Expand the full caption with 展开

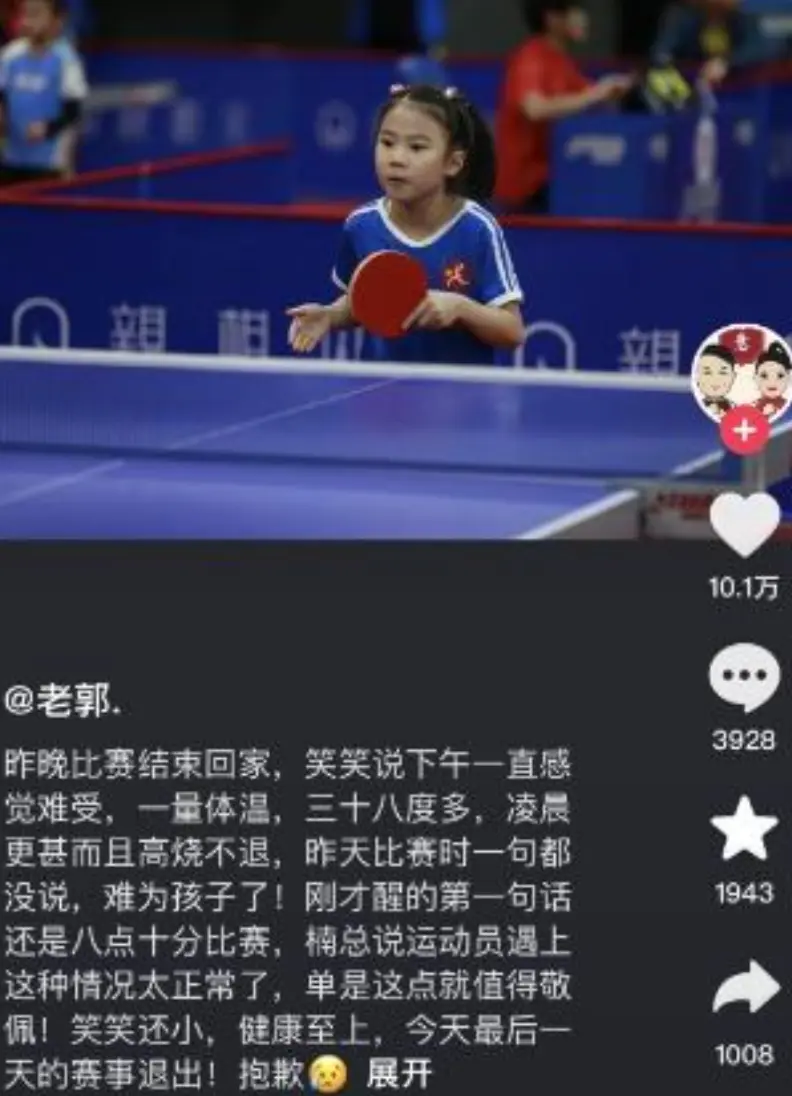point(399,1073)
